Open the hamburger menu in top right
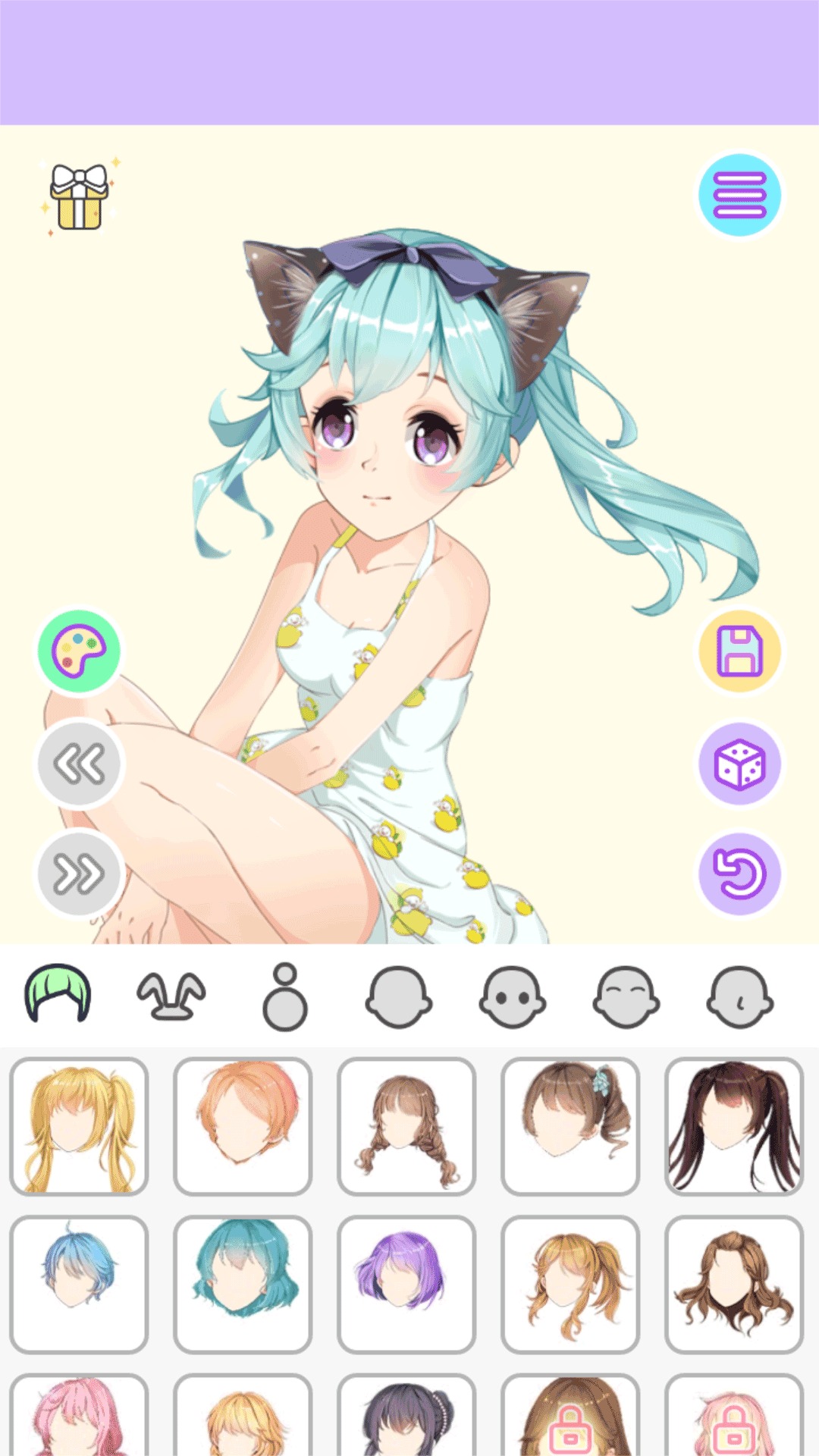Image resolution: width=819 pixels, height=1456 pixels. click(740, 195)
